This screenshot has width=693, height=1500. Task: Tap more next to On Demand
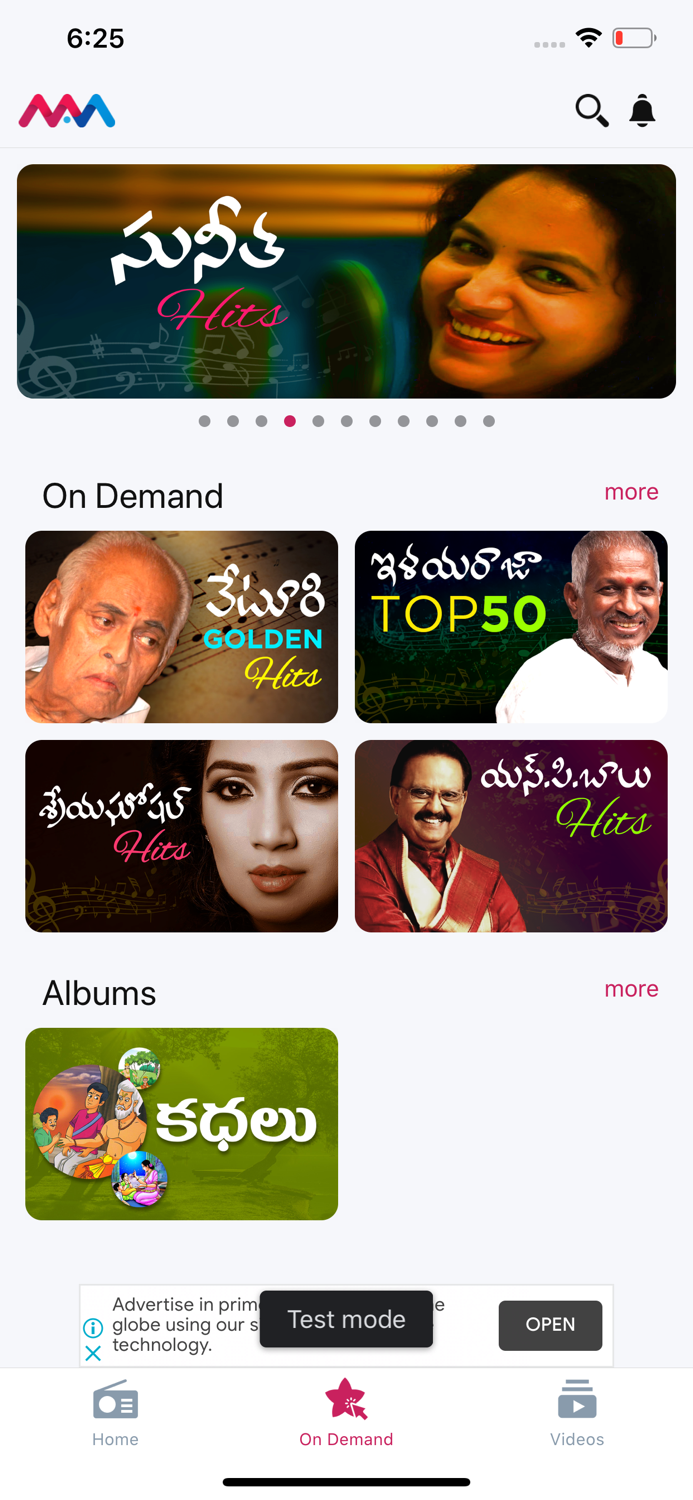[x=631, y=492]
